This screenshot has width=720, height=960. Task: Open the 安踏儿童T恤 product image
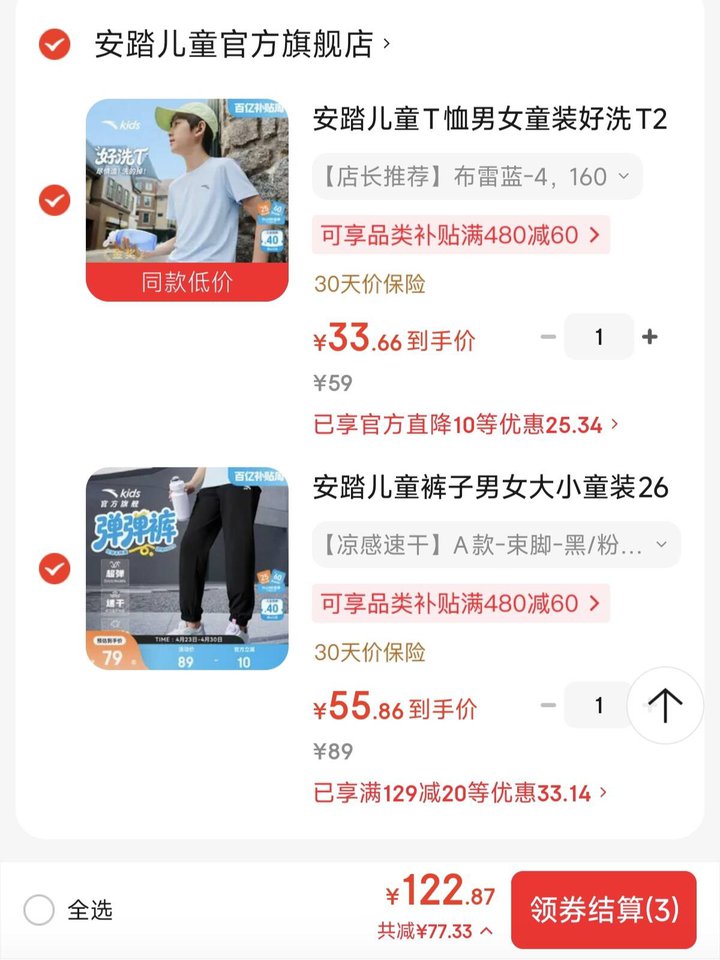coord(187,199)
